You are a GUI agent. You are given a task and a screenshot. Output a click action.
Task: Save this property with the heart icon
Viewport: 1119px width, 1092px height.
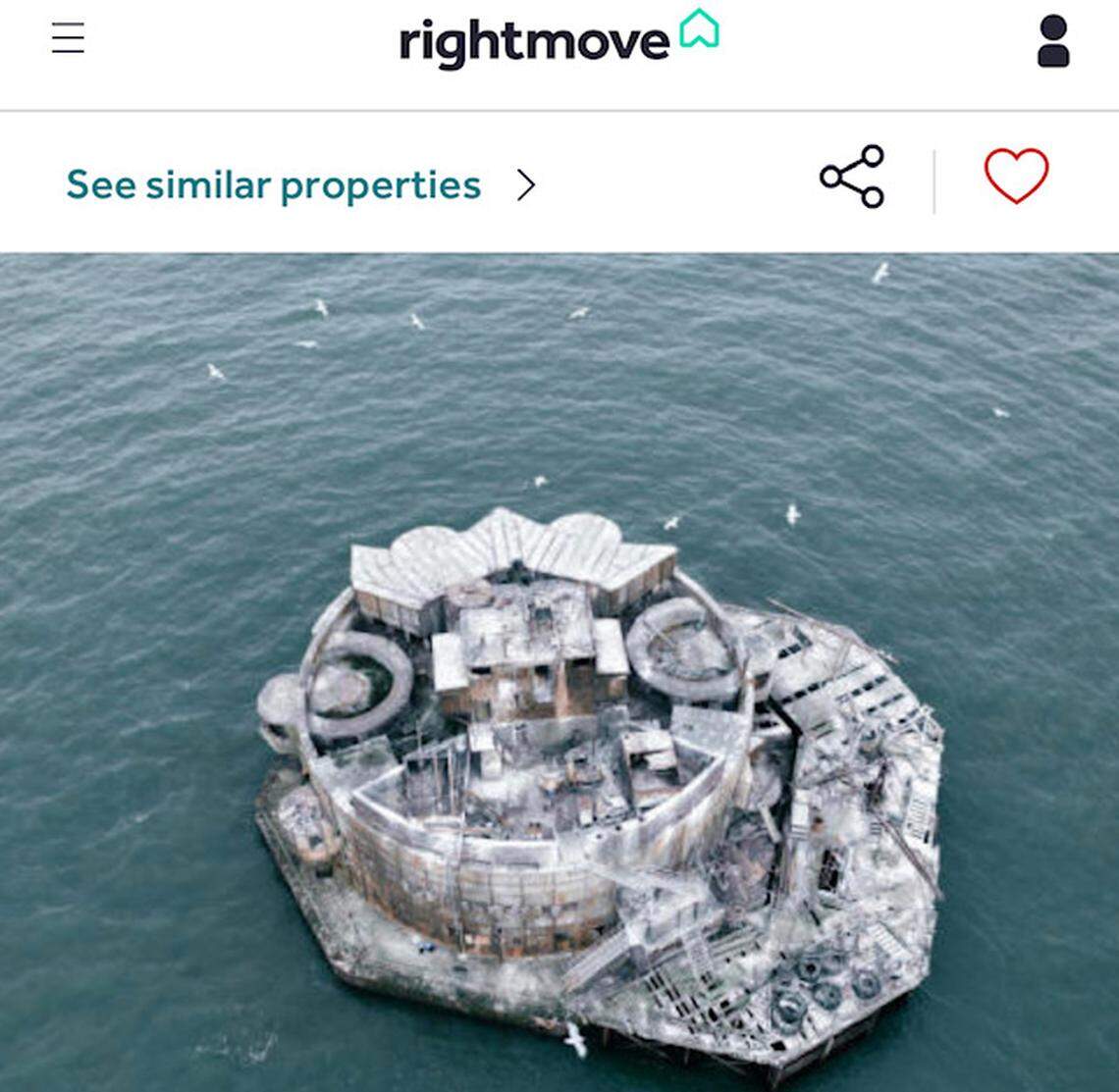[1016, 177]
